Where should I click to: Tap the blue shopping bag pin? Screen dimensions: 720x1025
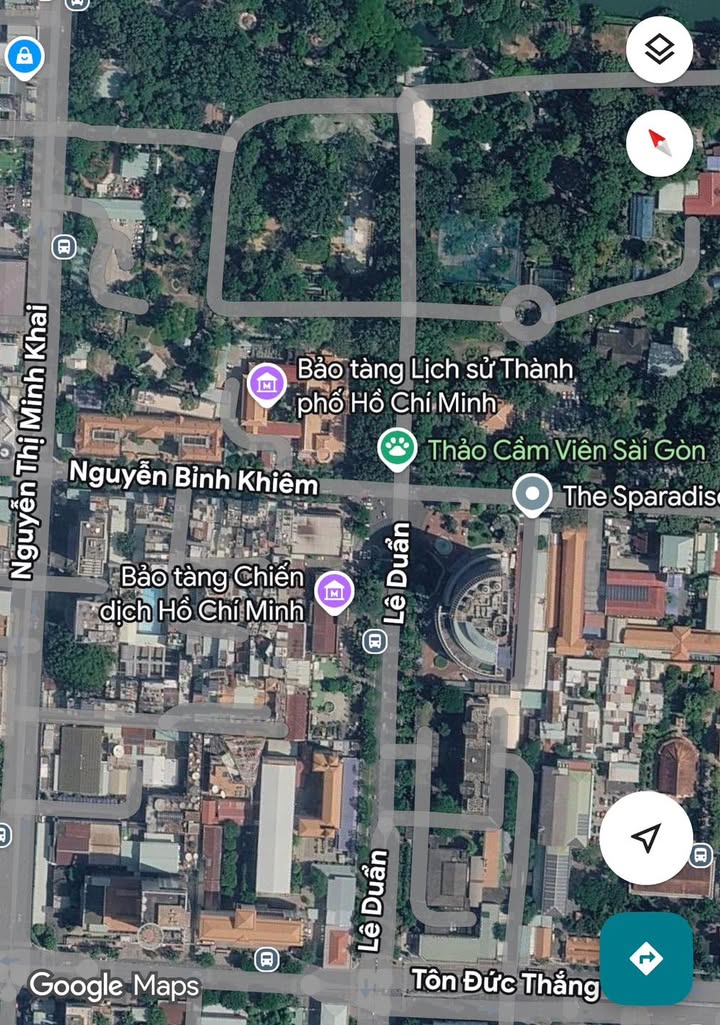(x=23, y=57)
